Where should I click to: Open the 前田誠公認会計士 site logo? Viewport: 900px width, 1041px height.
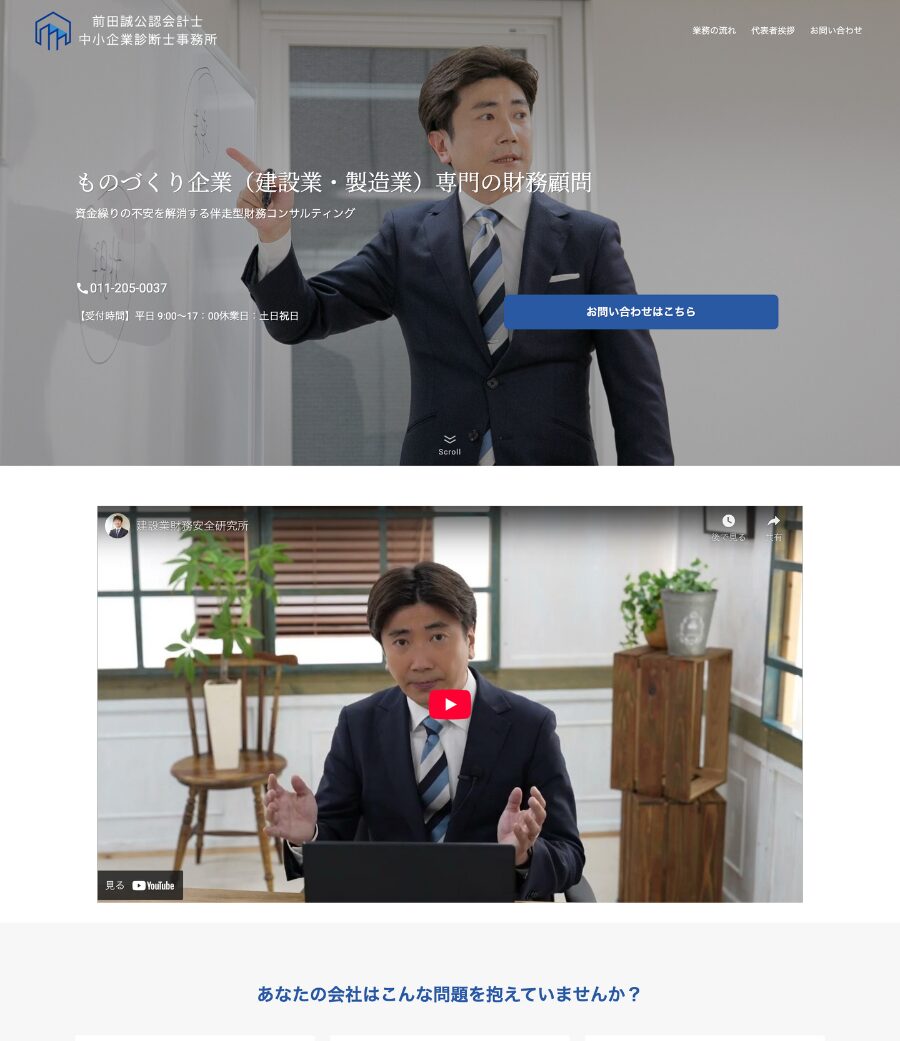click(126, 30)
